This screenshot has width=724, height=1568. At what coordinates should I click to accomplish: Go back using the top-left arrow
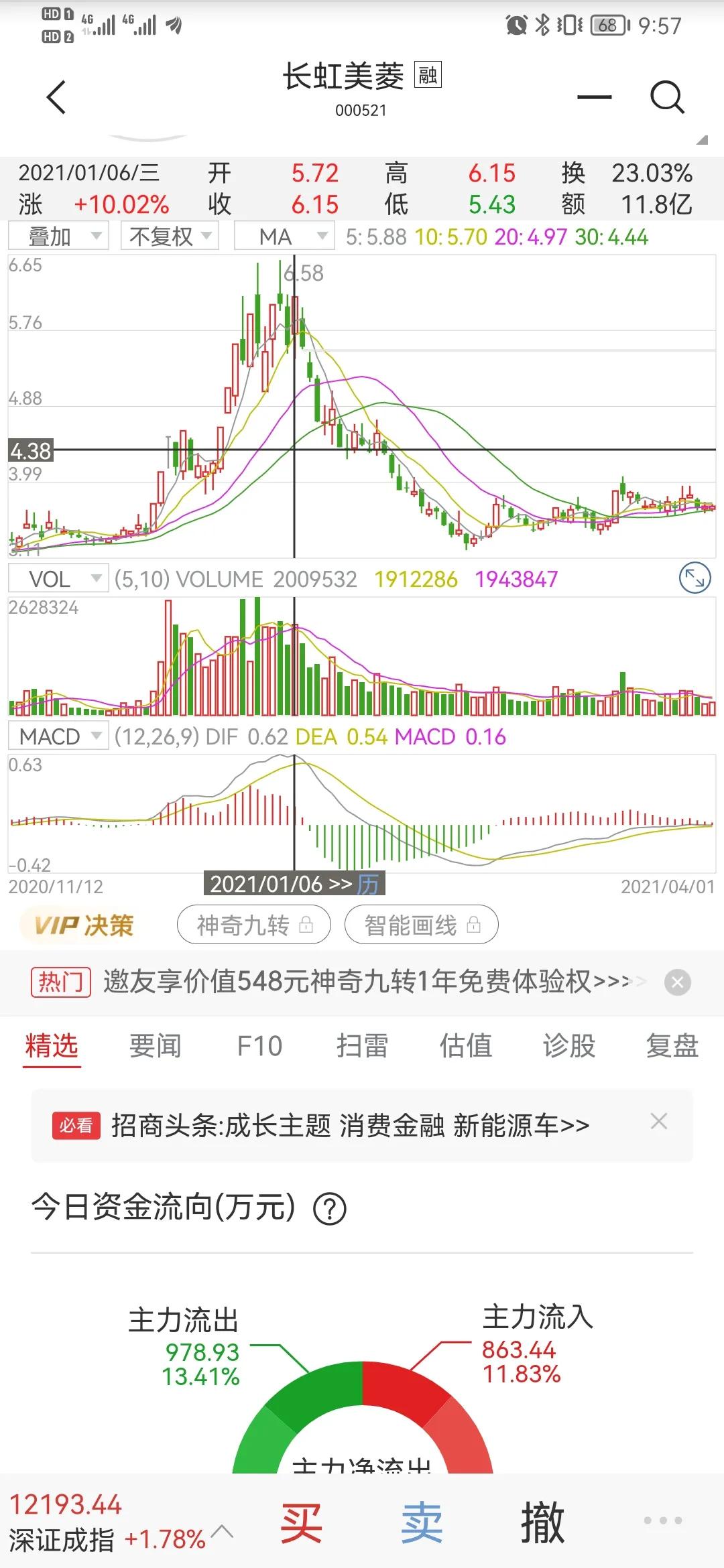57,98
